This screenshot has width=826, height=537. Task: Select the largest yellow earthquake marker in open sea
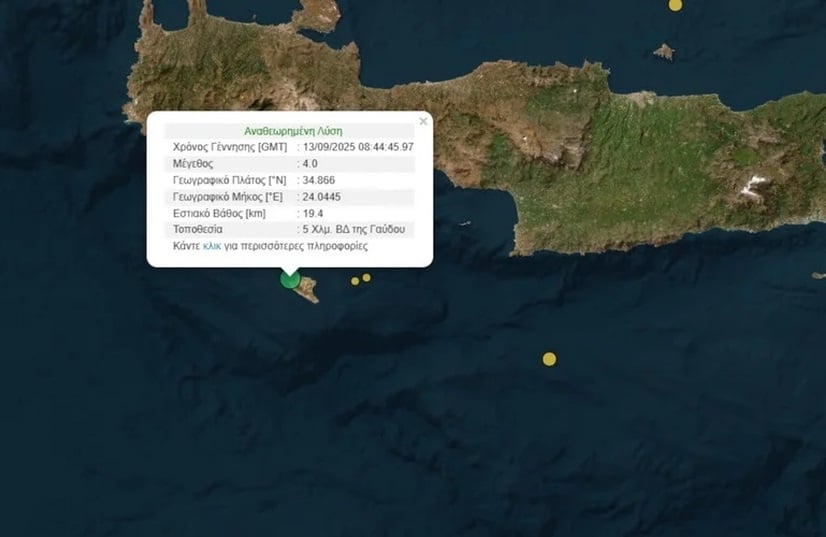pyautogui.click(x=549, y=358)
